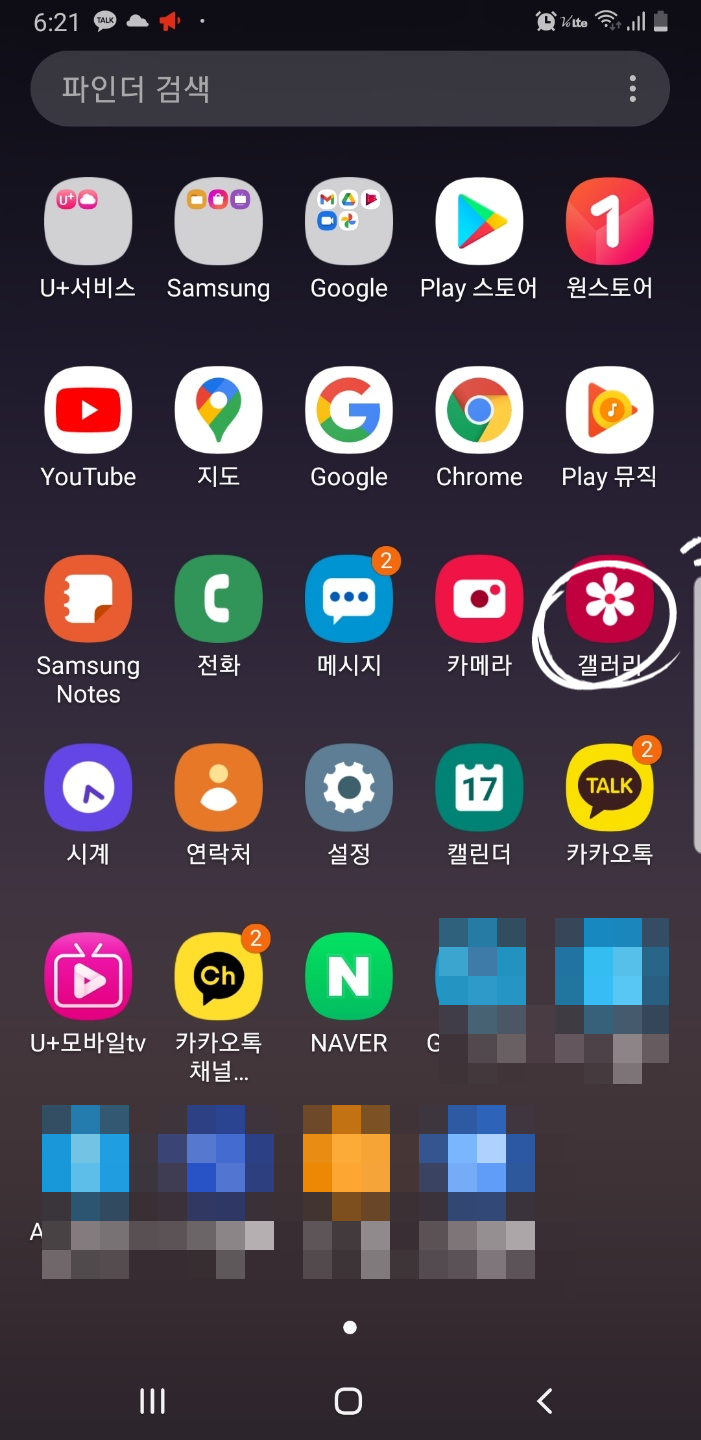
Task: Launch Play 스토어 app
Action: click(x=479, y=222)
